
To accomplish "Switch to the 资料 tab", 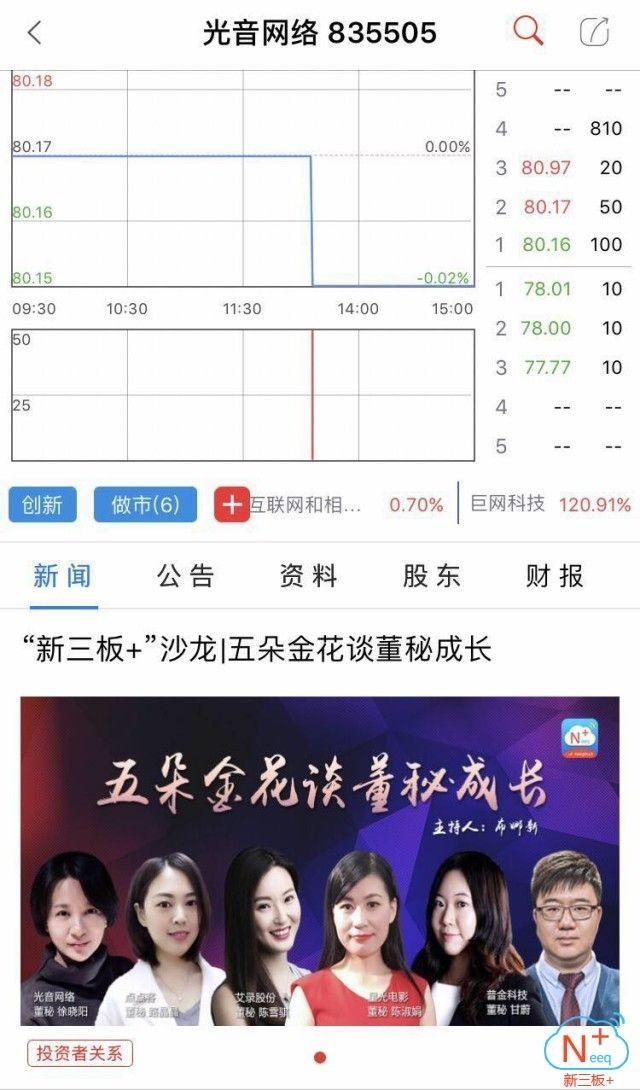I will coord(308,576).
